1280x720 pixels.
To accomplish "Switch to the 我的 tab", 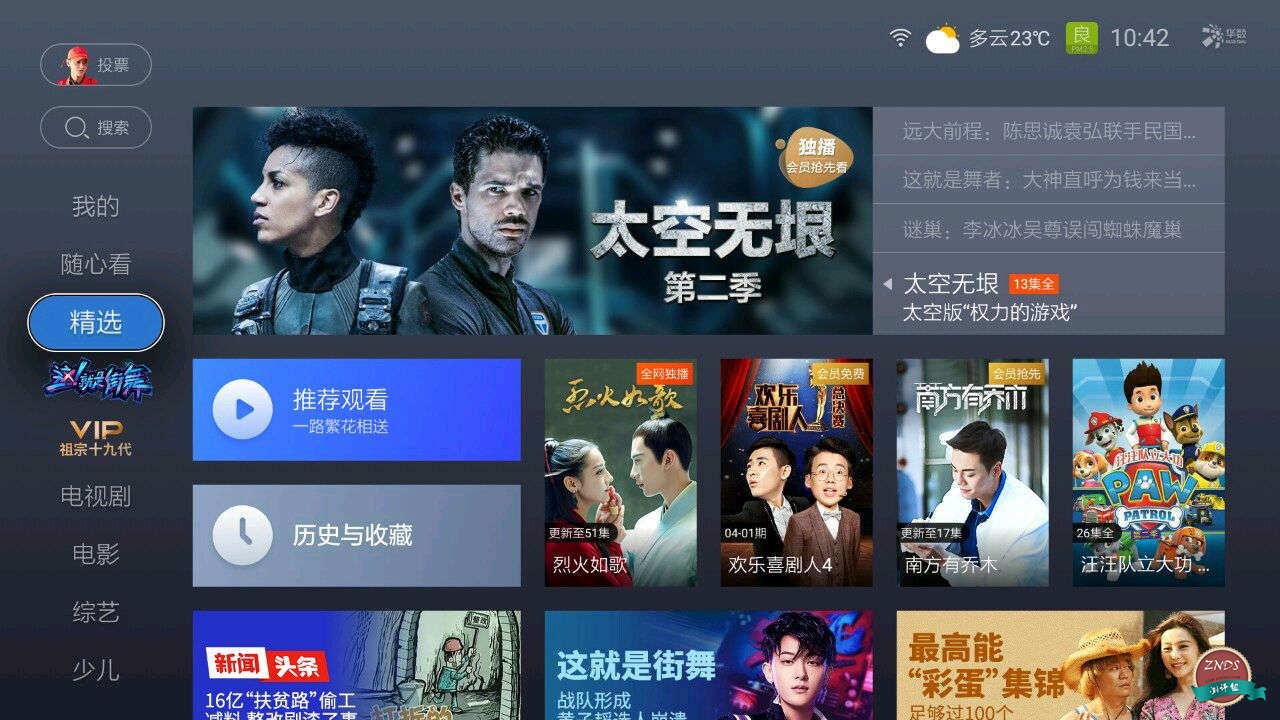I will click(x=96, y=206).
